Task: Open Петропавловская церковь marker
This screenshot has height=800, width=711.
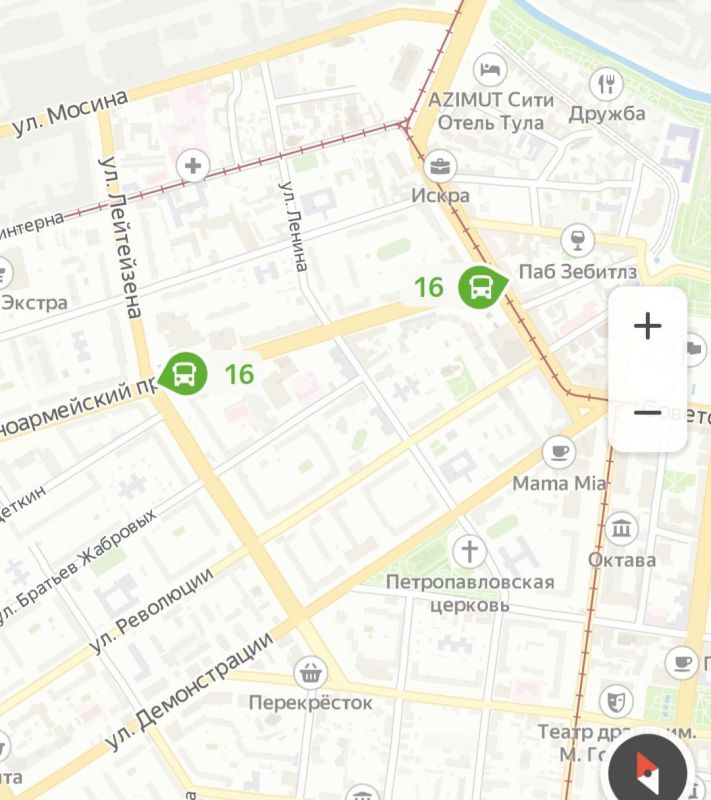Action: (x=468, y=550)
